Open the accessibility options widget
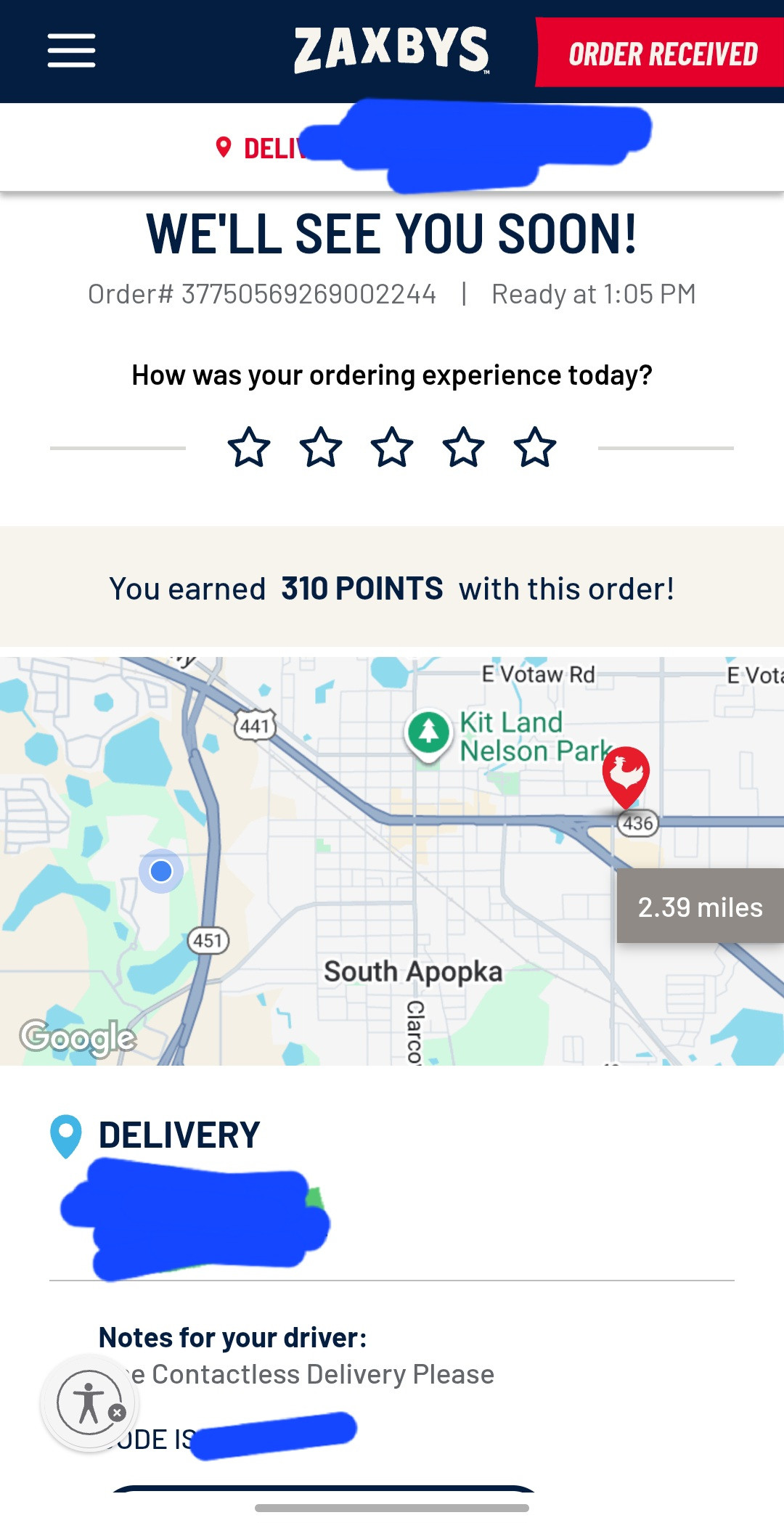Screen dimensions: 784x1523 [89, 1402]
